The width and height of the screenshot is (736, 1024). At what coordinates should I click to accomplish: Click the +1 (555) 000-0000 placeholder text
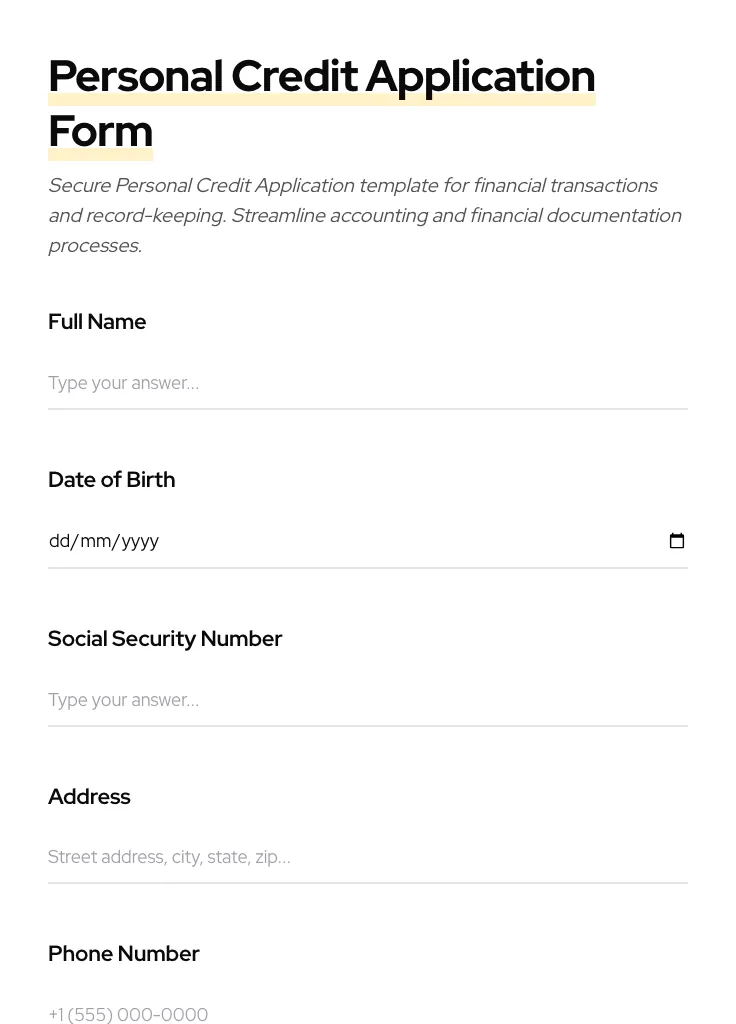tap(128, 1014)
